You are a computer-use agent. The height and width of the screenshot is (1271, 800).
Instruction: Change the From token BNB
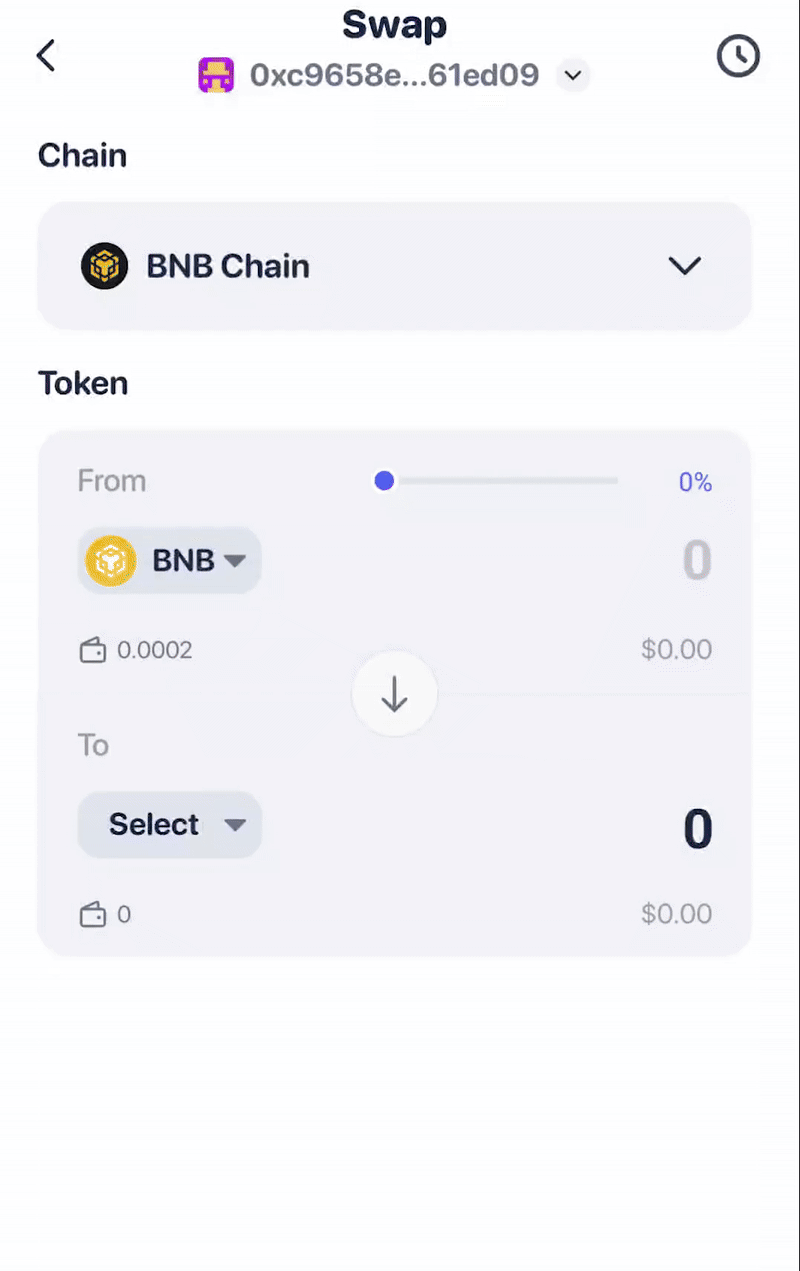click(170, 561)
